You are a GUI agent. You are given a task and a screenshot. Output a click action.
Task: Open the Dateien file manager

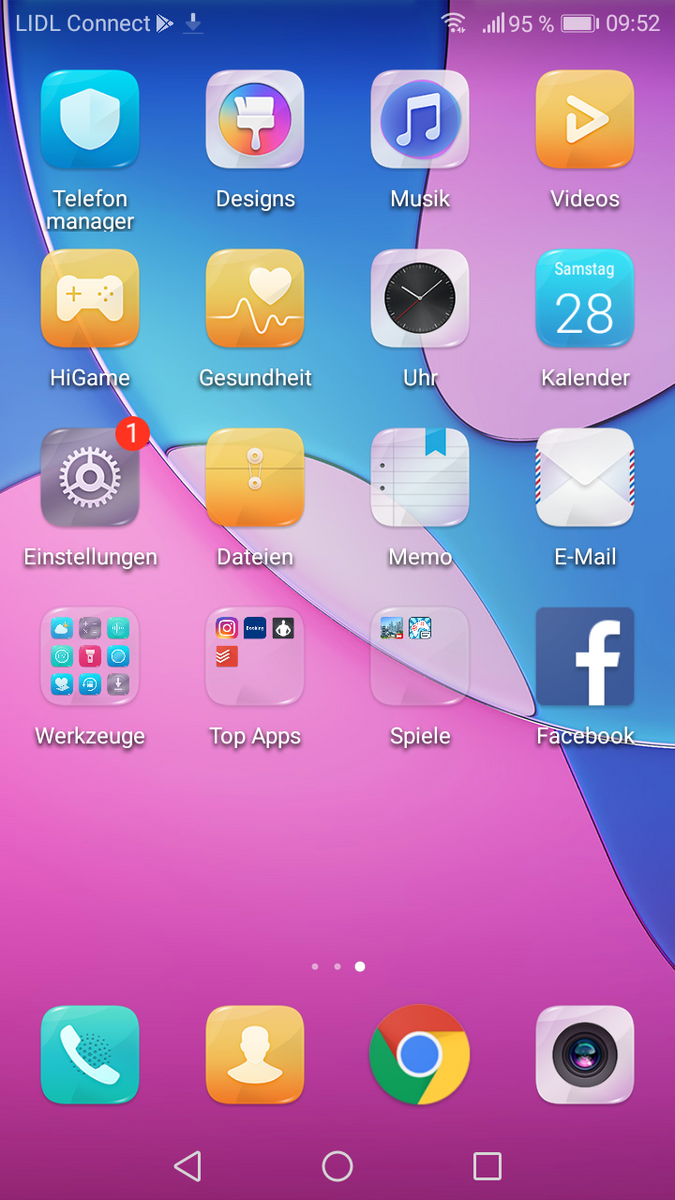tap(255, 478)
